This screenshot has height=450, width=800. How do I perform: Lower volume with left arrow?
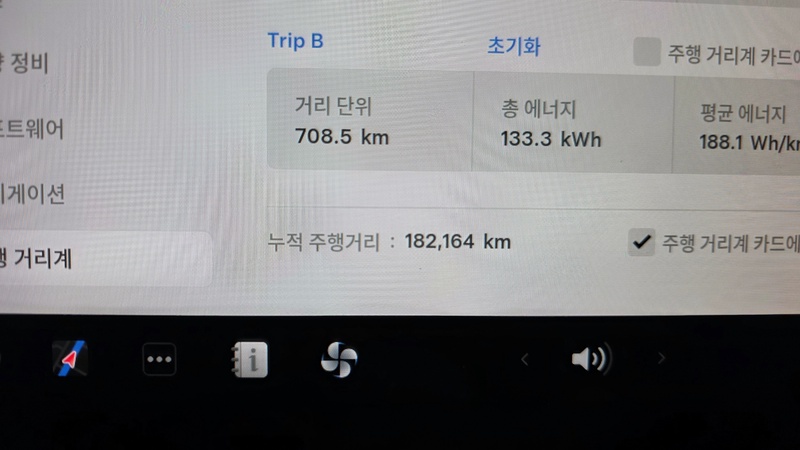[x=525, y=358]
